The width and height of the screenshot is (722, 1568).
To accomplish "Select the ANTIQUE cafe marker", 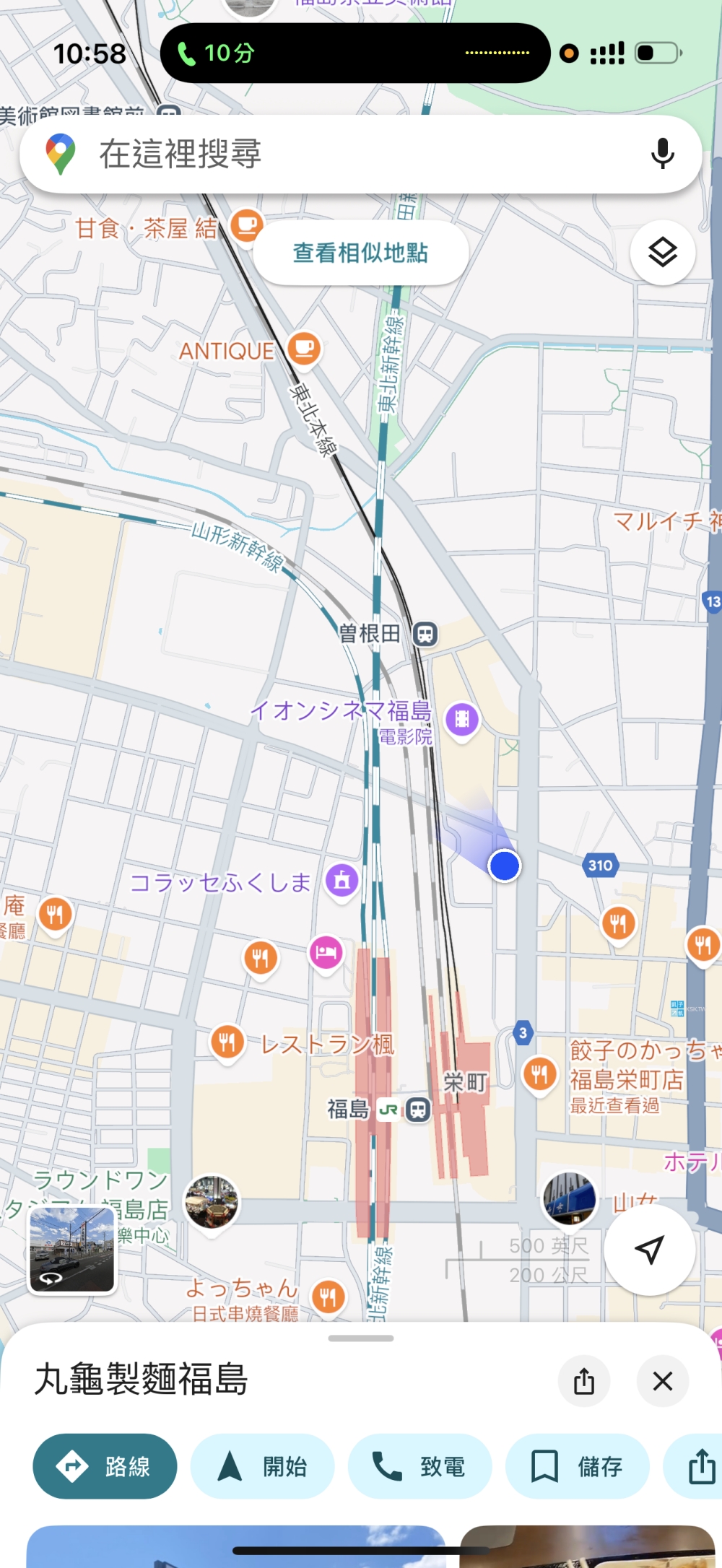I will 304,349.
